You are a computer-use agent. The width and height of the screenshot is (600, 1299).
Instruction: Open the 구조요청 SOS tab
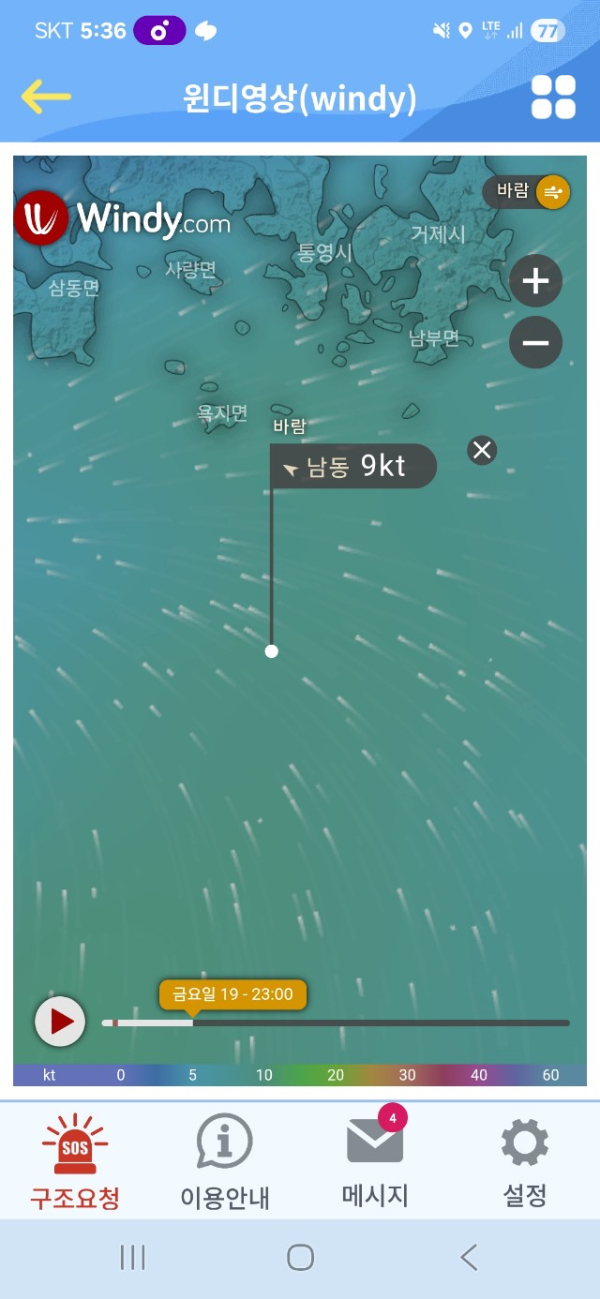tap(75, 1162)
